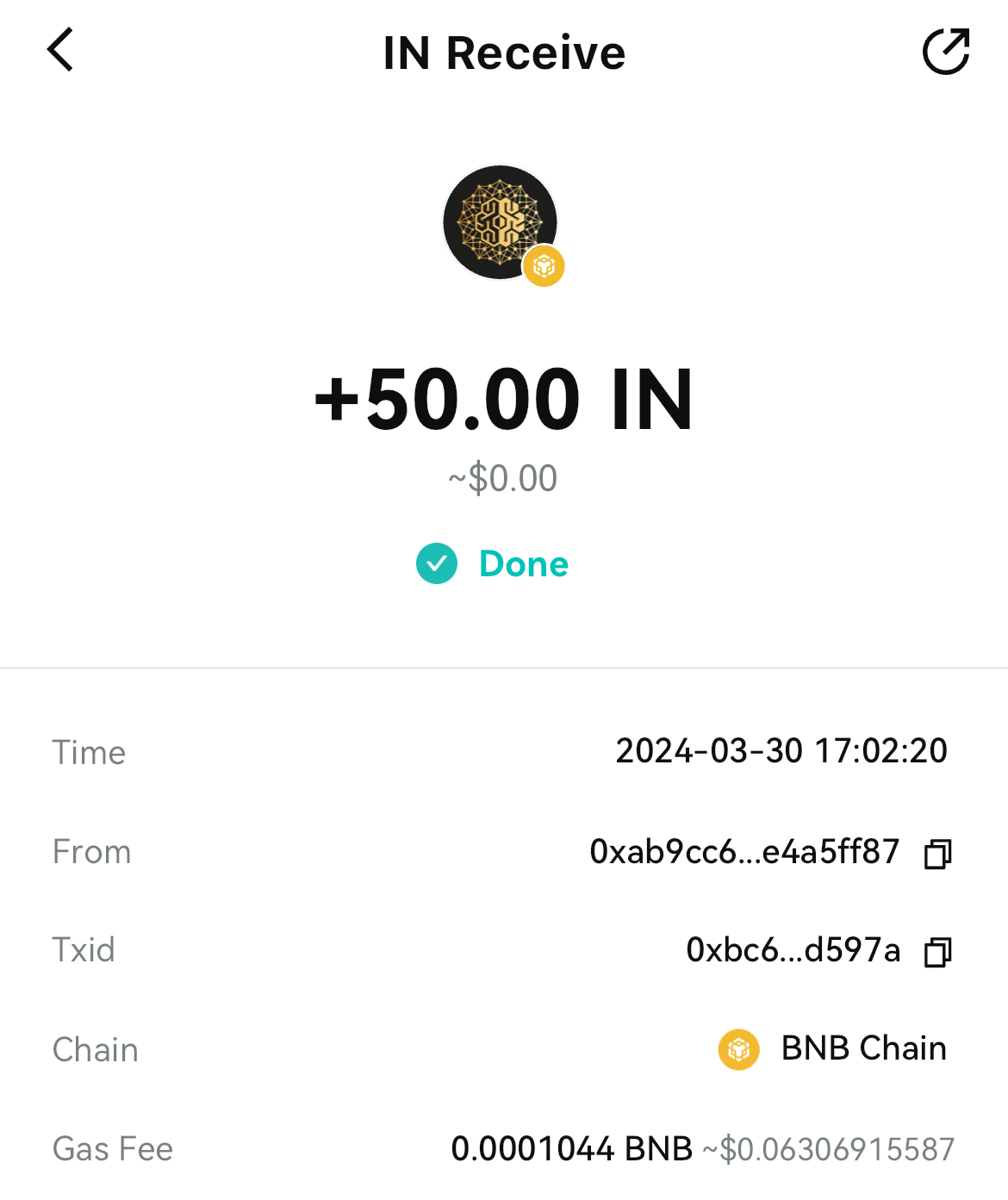Go back from IN Receive screen
The image size is (1008, 1200).
coord(60,50)
